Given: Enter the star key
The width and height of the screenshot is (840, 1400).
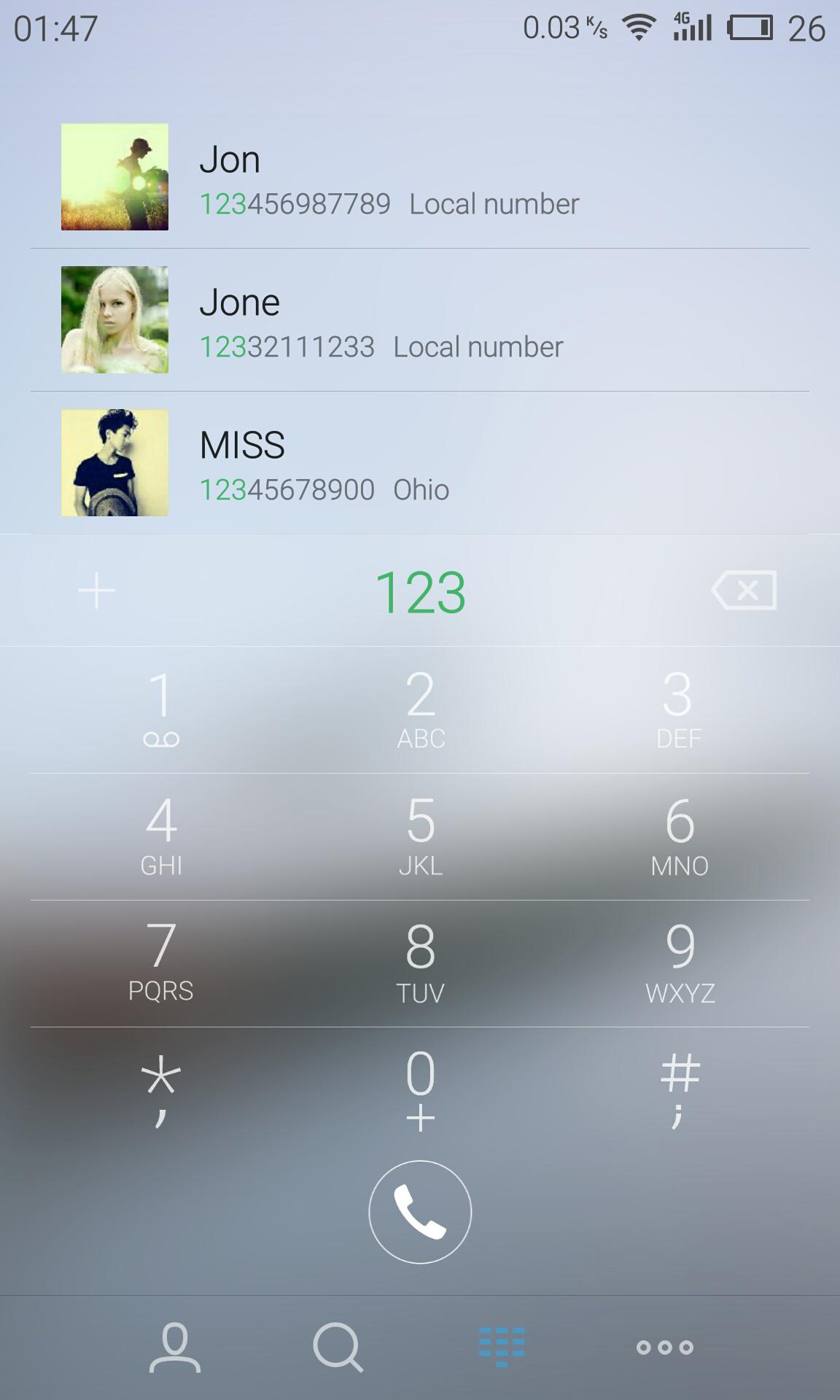Looking at the screenshot, I should pos(161,1089).
